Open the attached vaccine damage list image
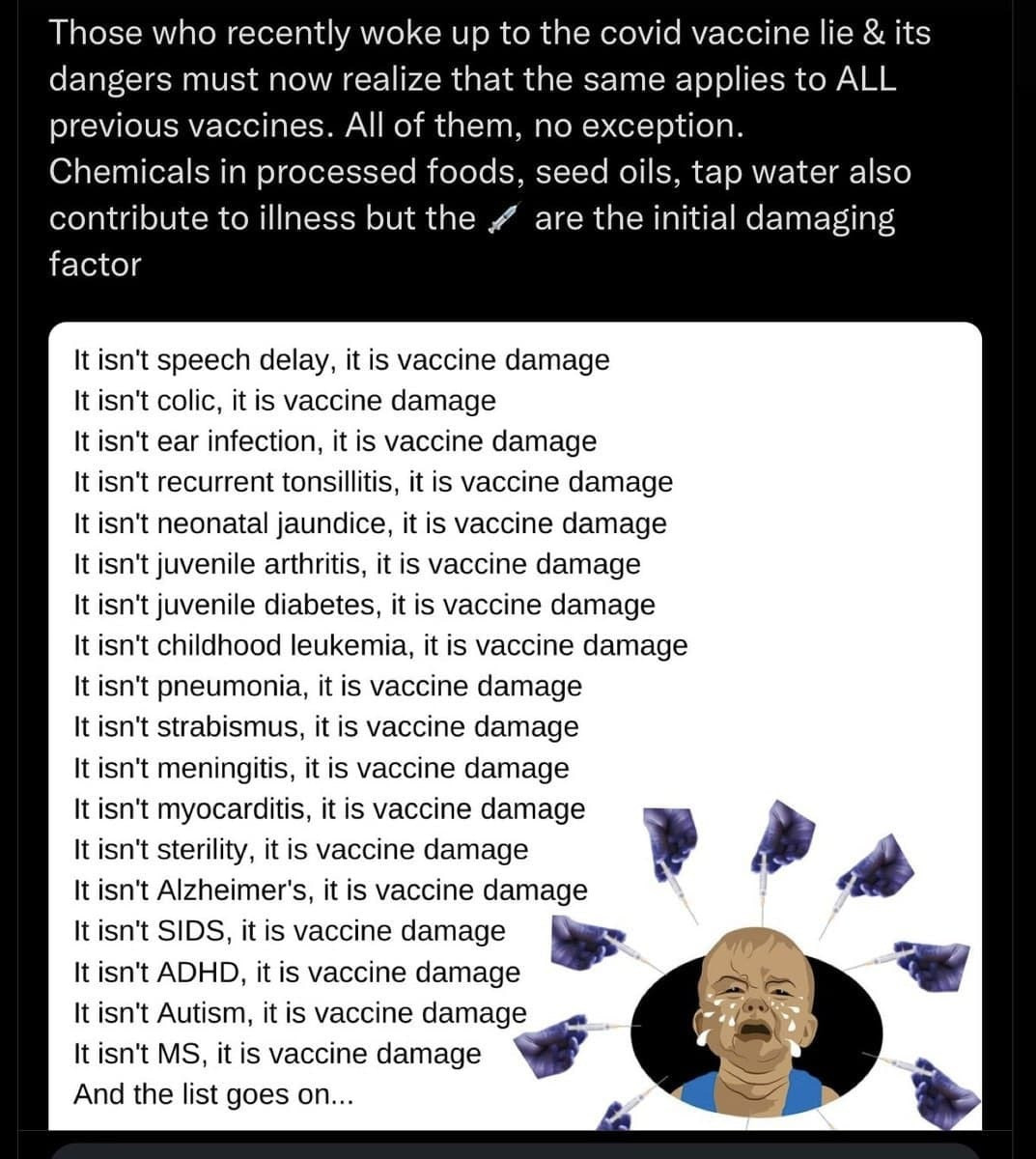Screen dimensions: 1036x1159 point(515,726)
